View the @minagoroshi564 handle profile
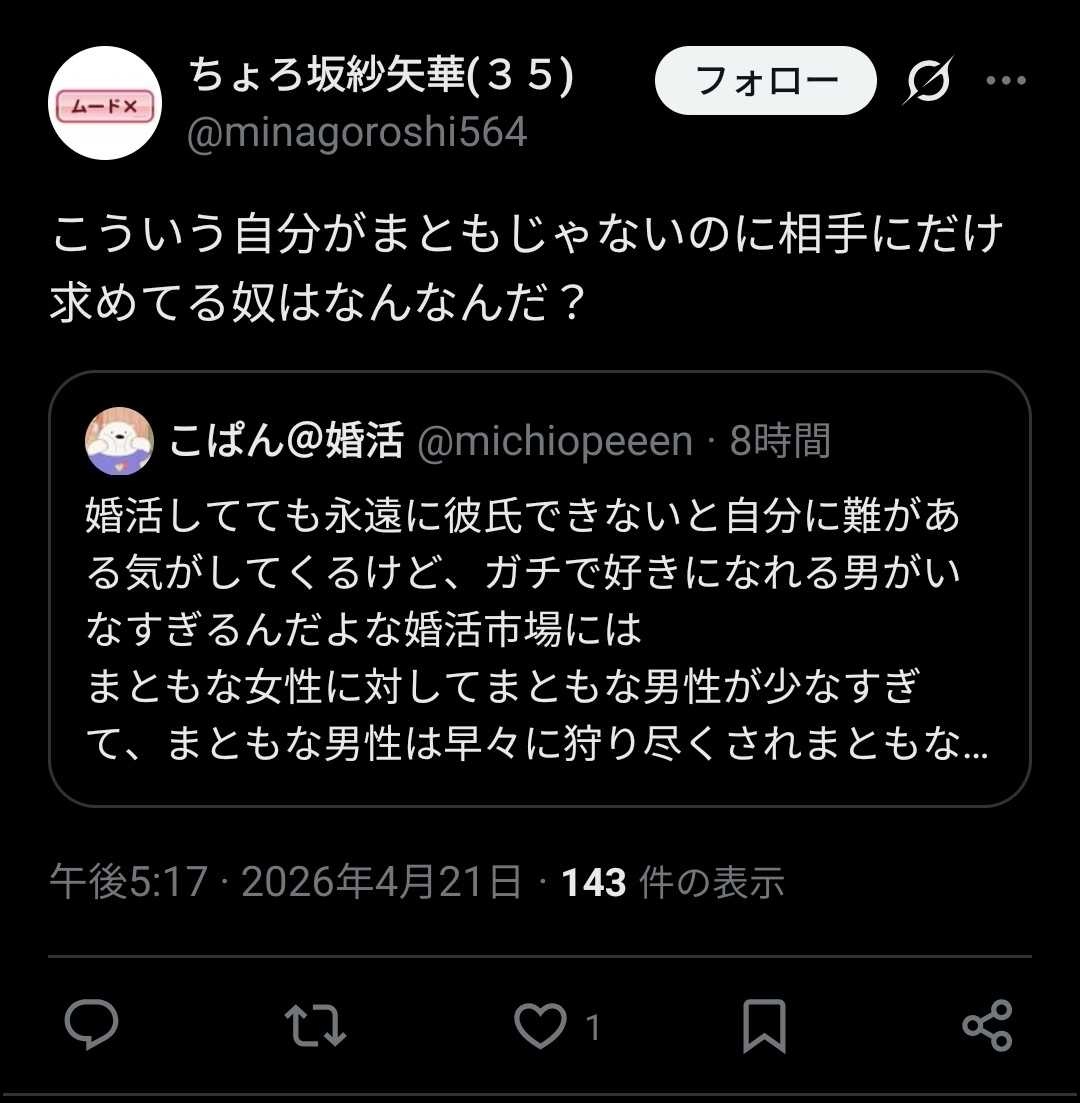 coord(357,132)
